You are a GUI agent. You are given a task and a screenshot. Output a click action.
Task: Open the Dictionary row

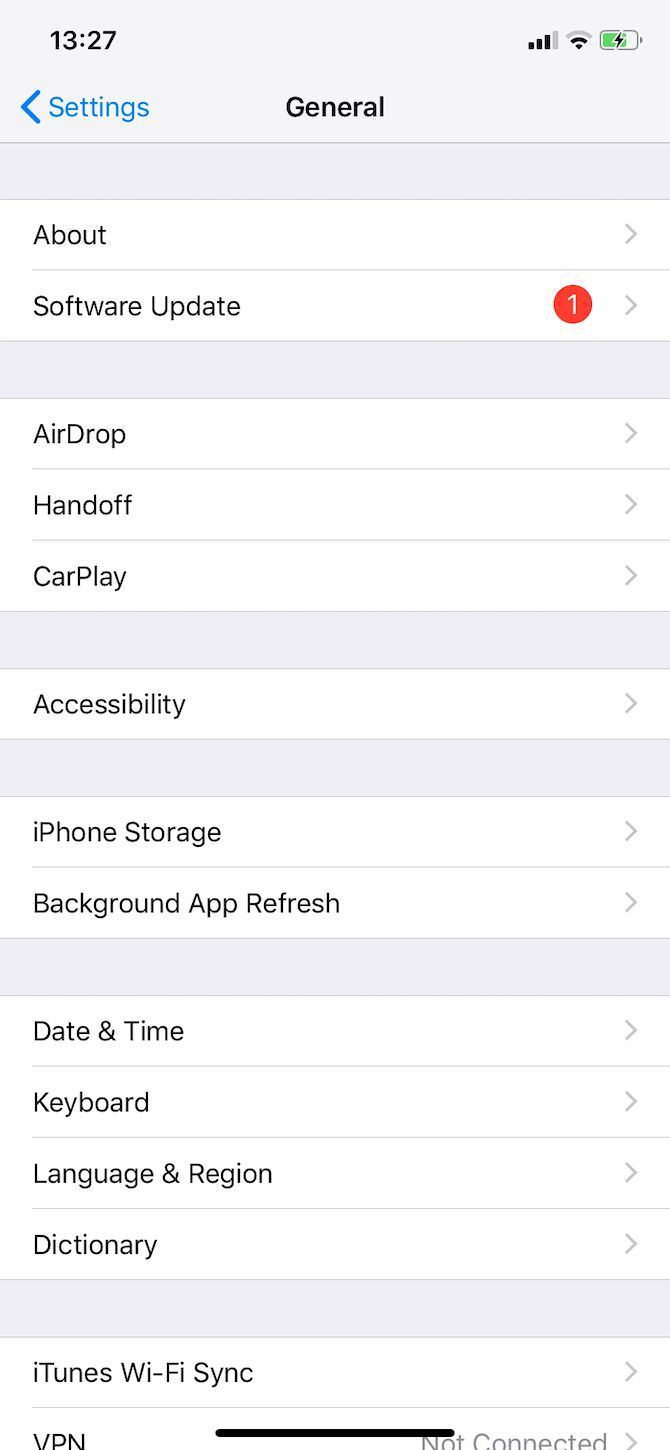tap(335, 1244)
